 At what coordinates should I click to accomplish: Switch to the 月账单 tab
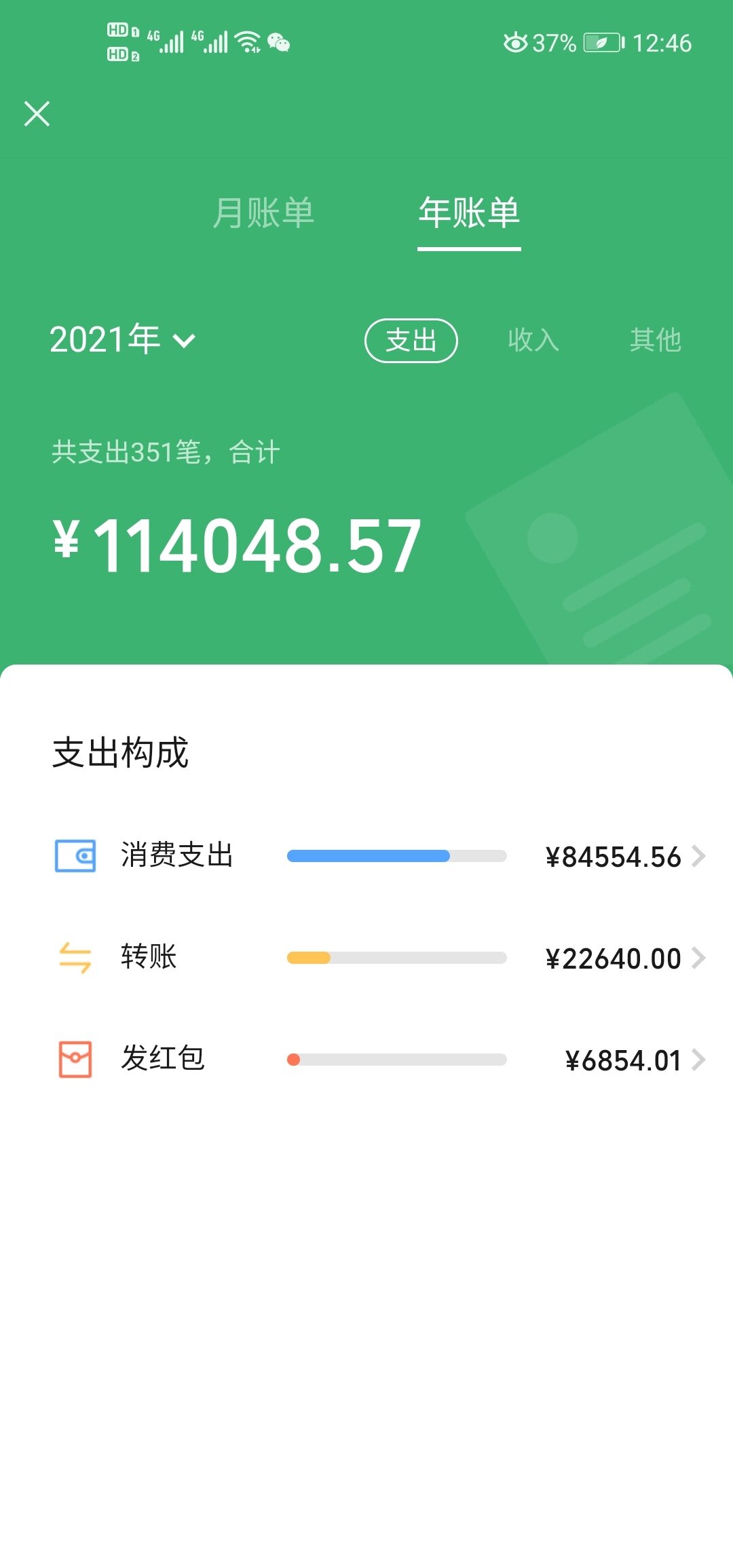point(263,212)
